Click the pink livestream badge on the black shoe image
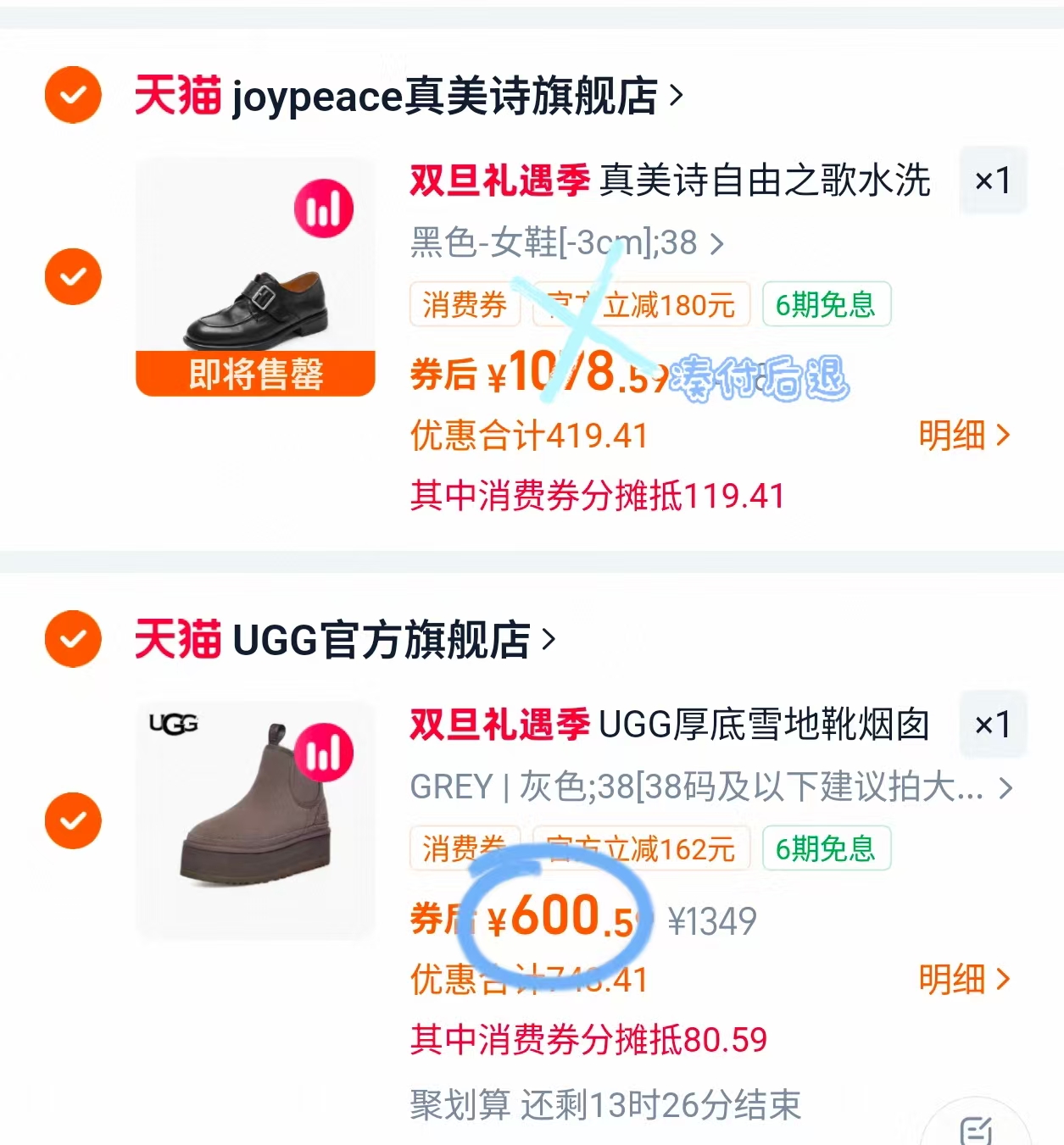This screenshot has height=1145, width=1064. coord(324,208)
